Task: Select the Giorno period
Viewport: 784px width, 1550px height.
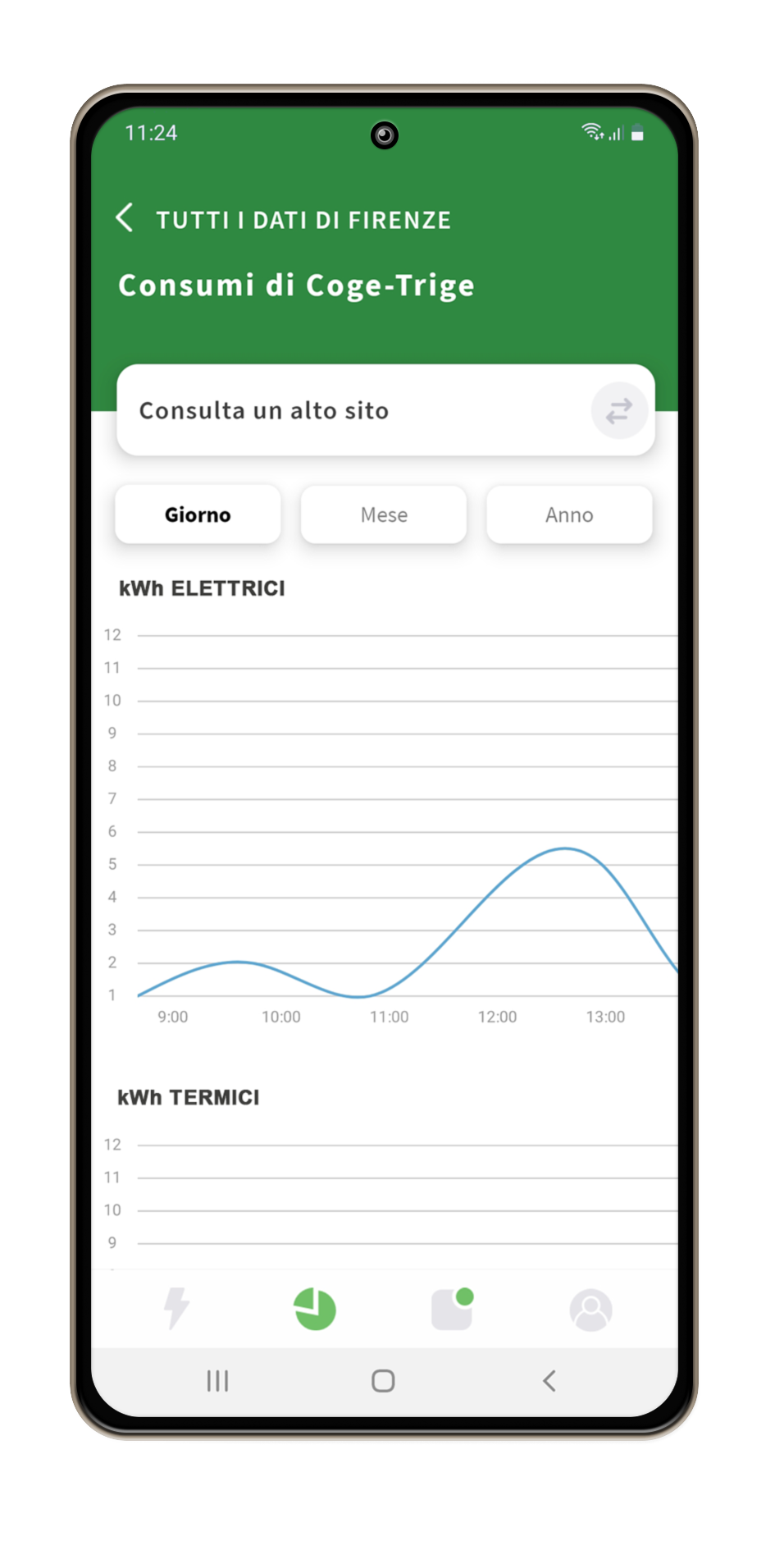Action: (198, 514)
